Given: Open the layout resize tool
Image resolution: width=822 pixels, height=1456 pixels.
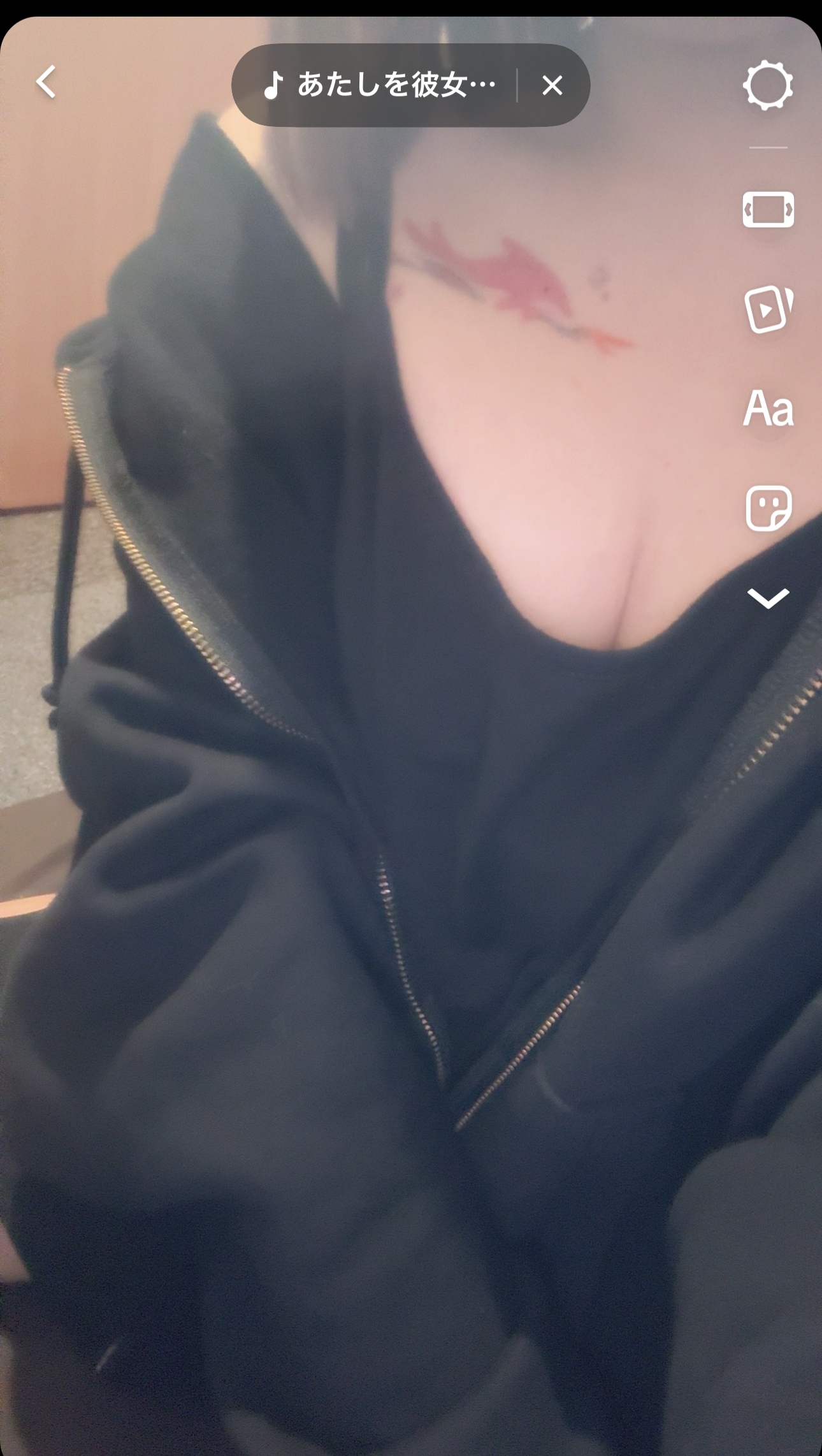Looking at the screenshot, I should pyautogui.click(x=768, y=210).
